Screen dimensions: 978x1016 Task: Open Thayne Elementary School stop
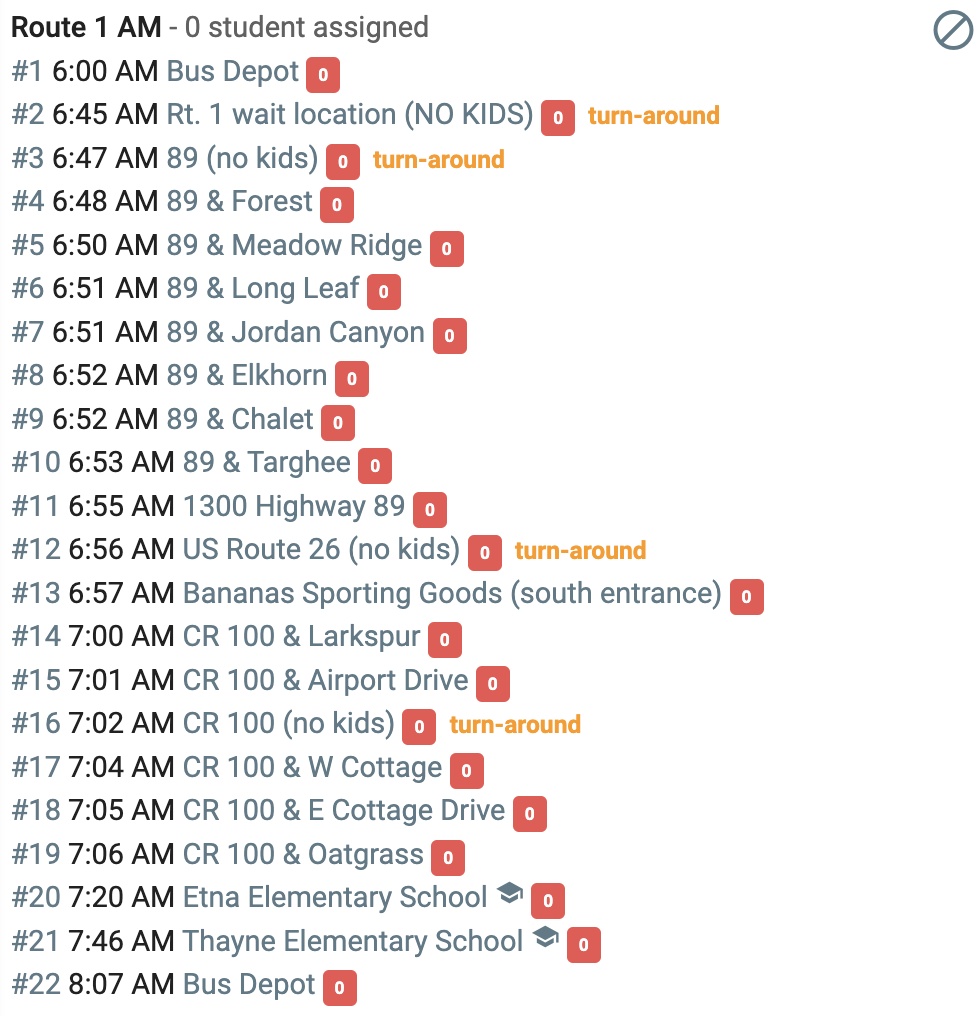pyautogui.click(x=353, y=941)
